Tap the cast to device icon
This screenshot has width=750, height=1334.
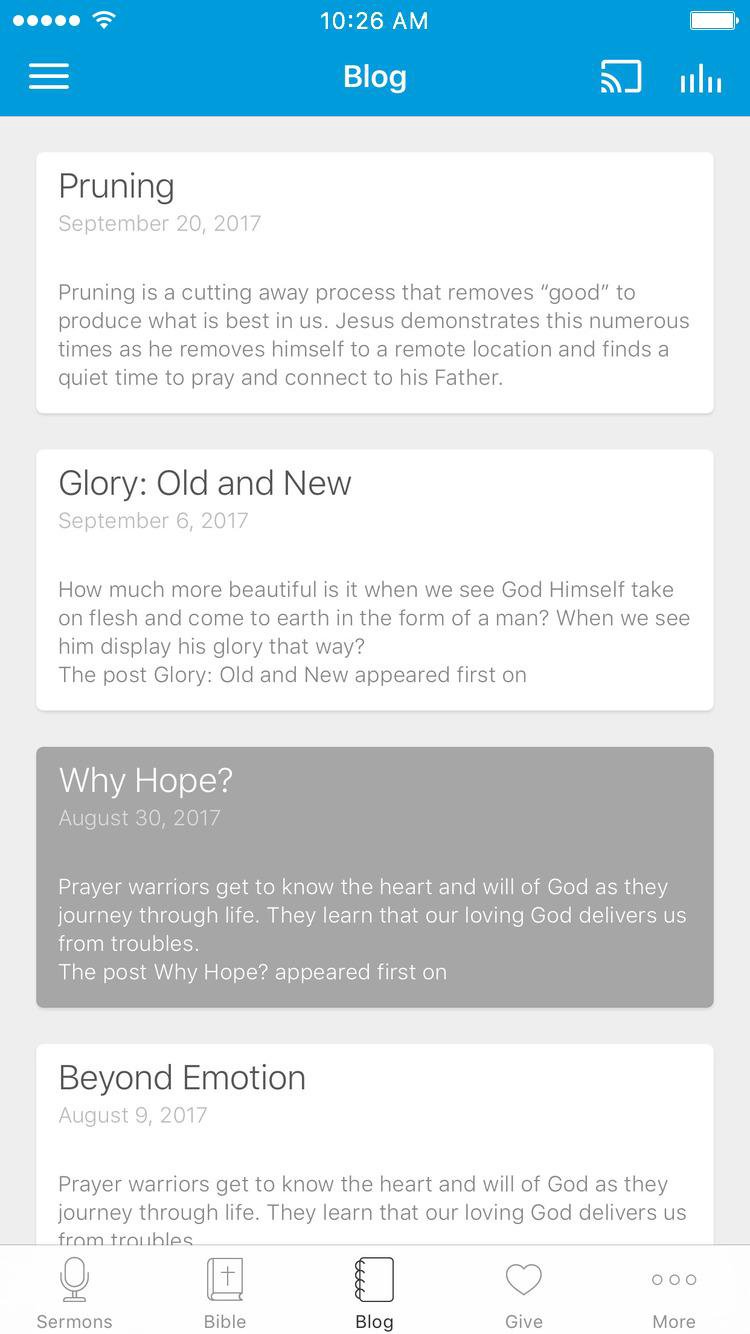click(x=620, y=77)
